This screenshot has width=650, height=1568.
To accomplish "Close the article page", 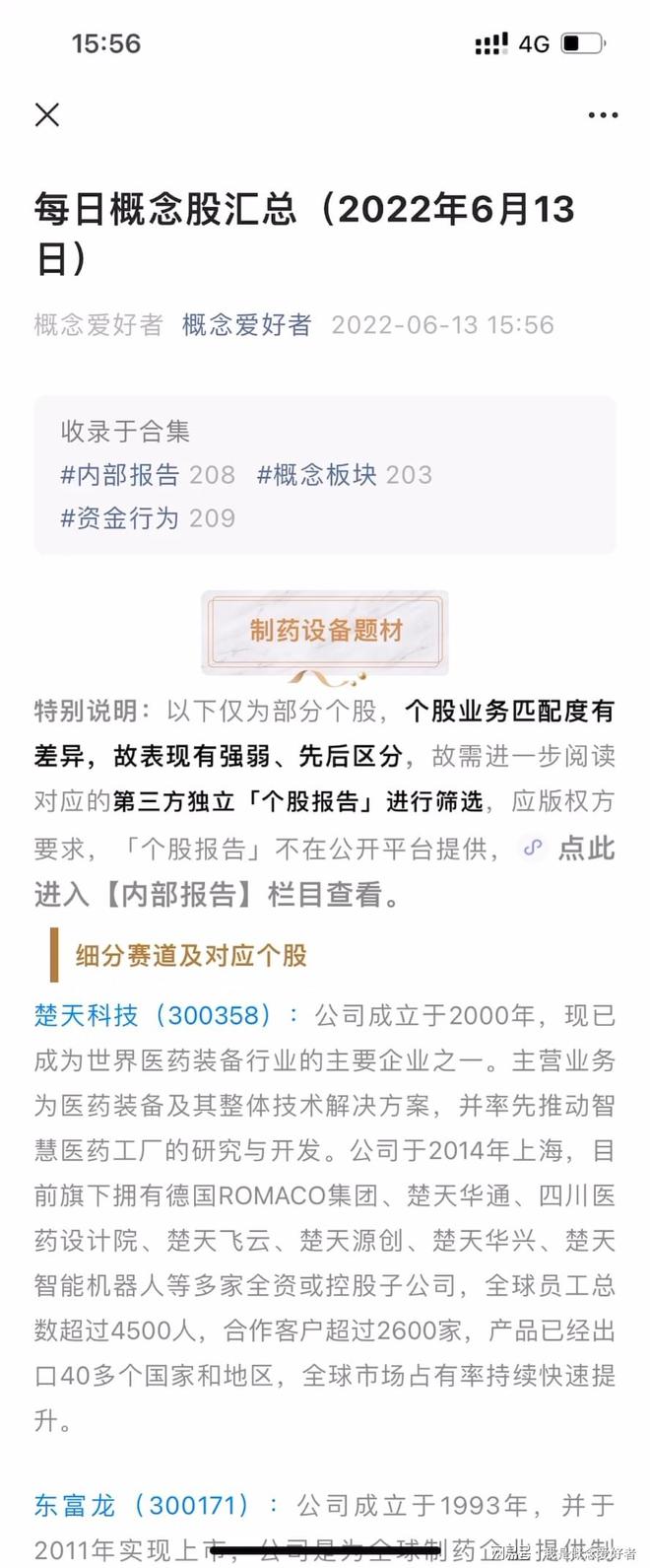I will [x=47, y=115].
